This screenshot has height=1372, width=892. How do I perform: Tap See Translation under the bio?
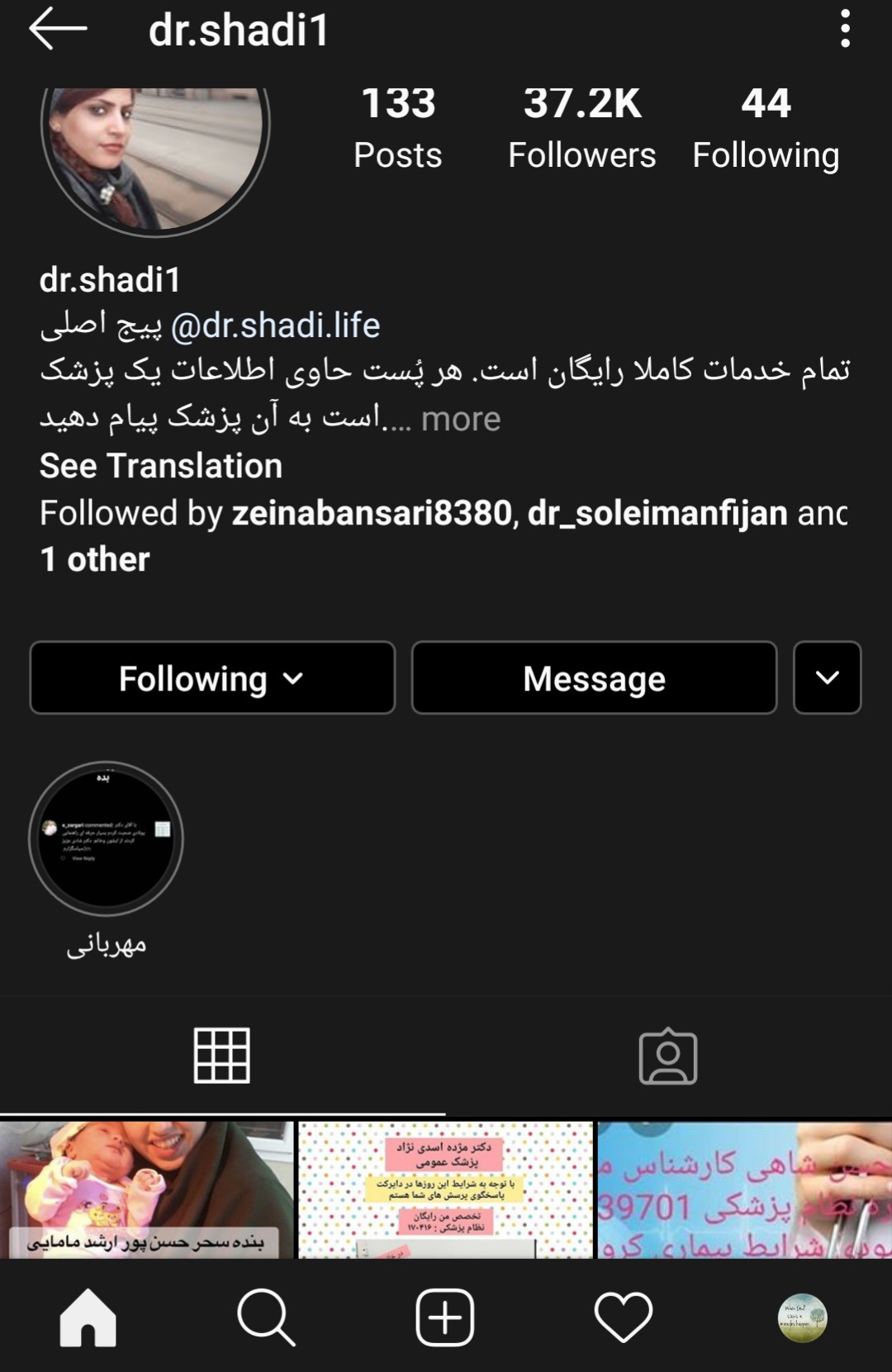[x=161, y=466]
